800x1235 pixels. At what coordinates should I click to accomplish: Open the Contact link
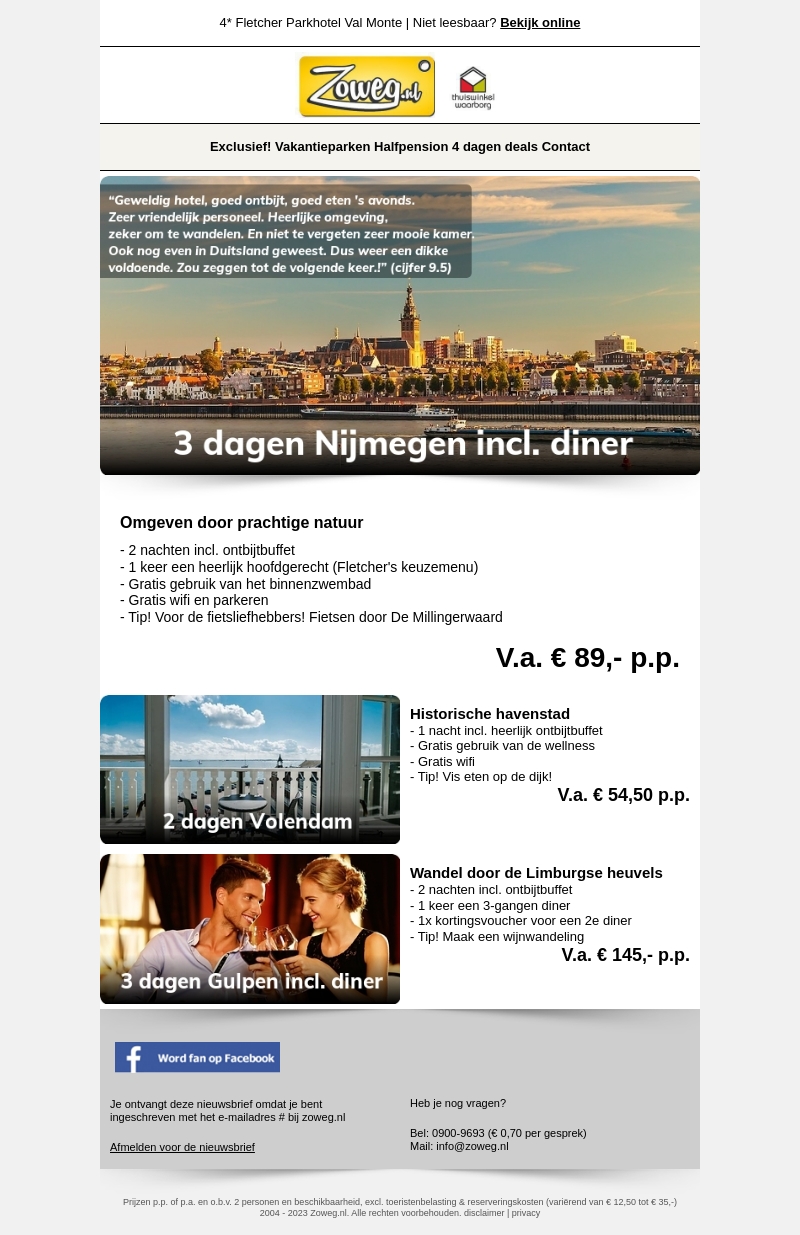(566, 147)
